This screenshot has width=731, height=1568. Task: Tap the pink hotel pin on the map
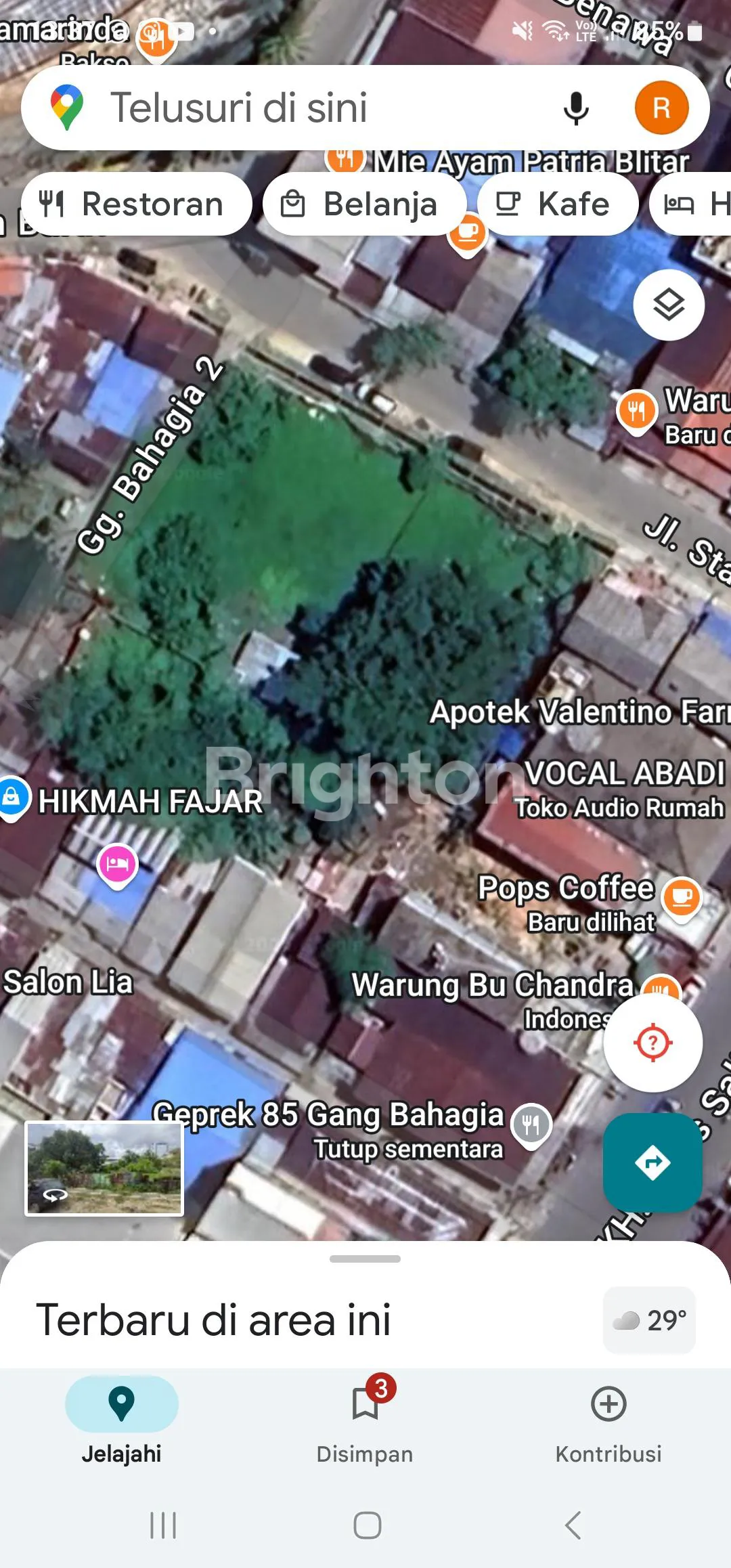coord(118,865)
